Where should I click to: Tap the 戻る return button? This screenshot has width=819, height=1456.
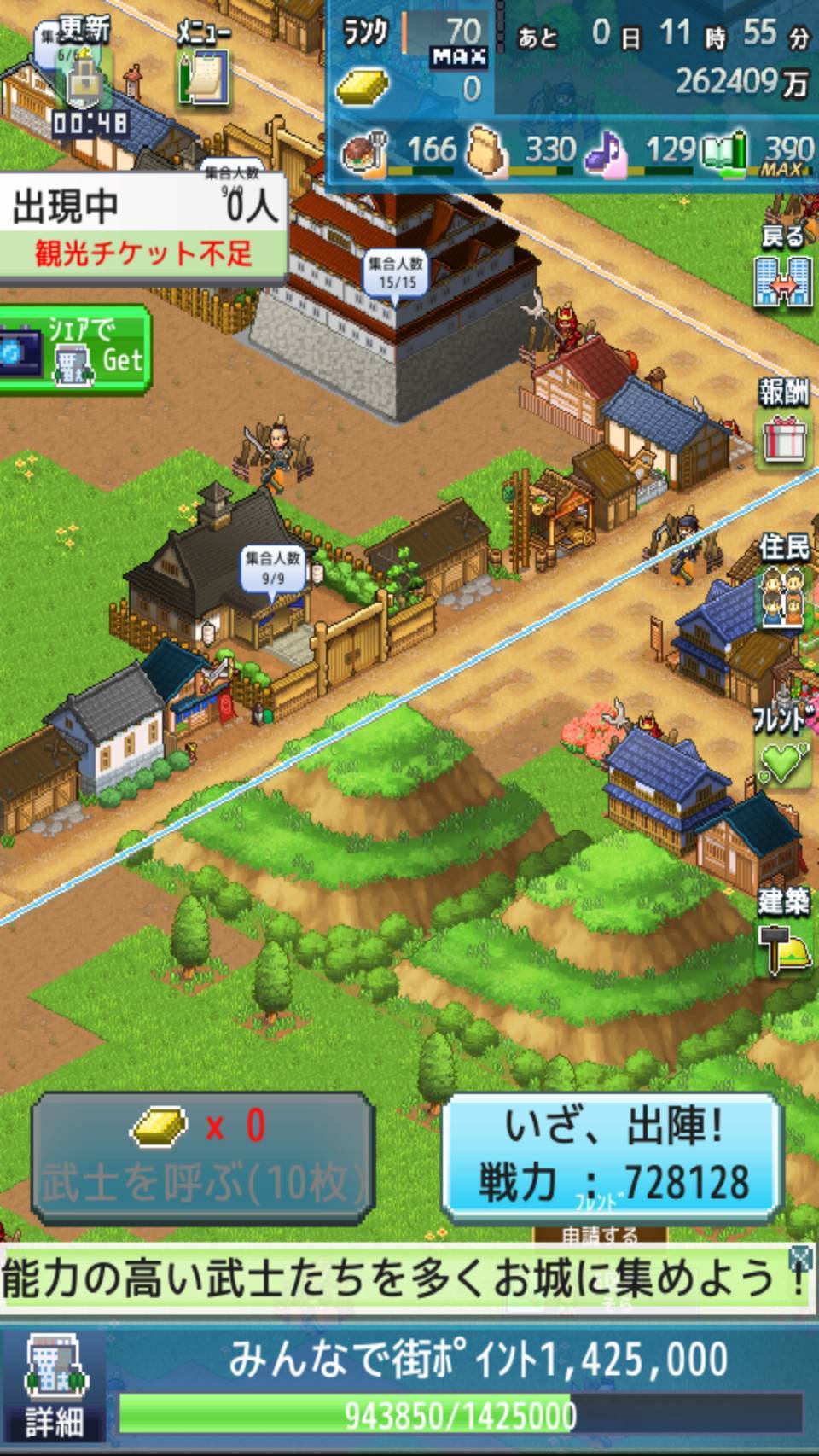[x=781, y=268]
